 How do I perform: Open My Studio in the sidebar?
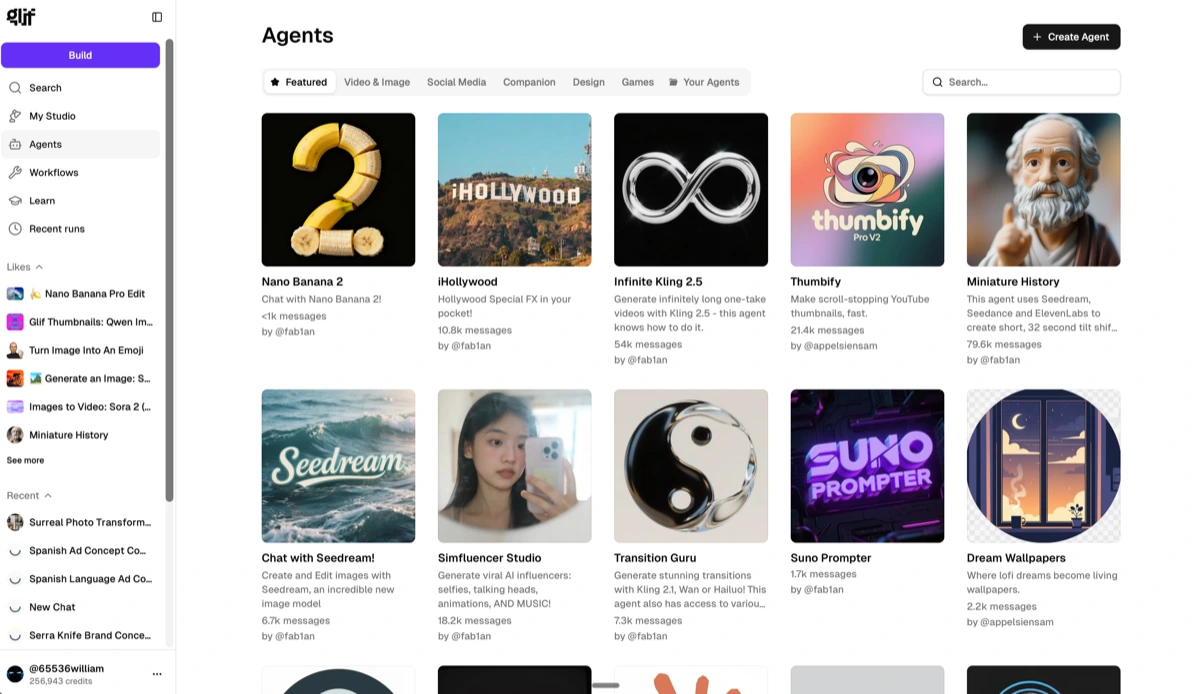[x=52, y=116]
